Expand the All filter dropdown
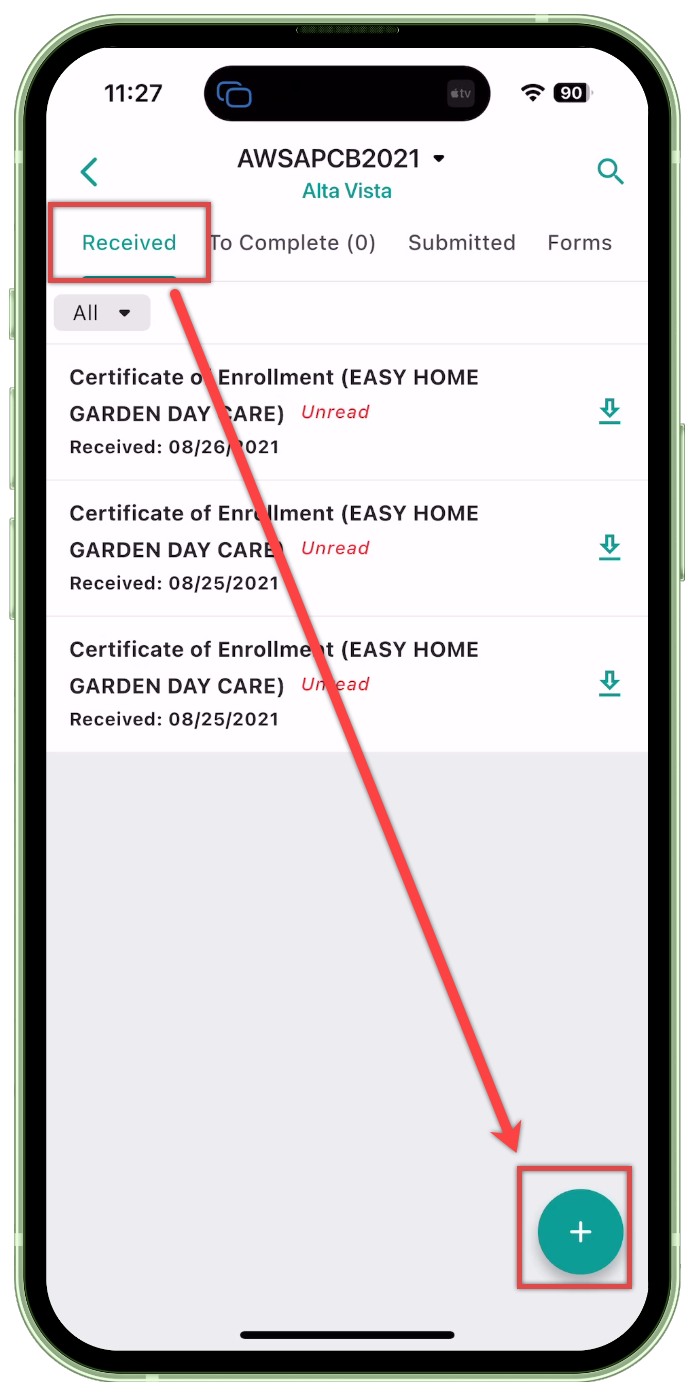Image resolution: width=694 pixels, height=1382 pixels. coord(102,313)
